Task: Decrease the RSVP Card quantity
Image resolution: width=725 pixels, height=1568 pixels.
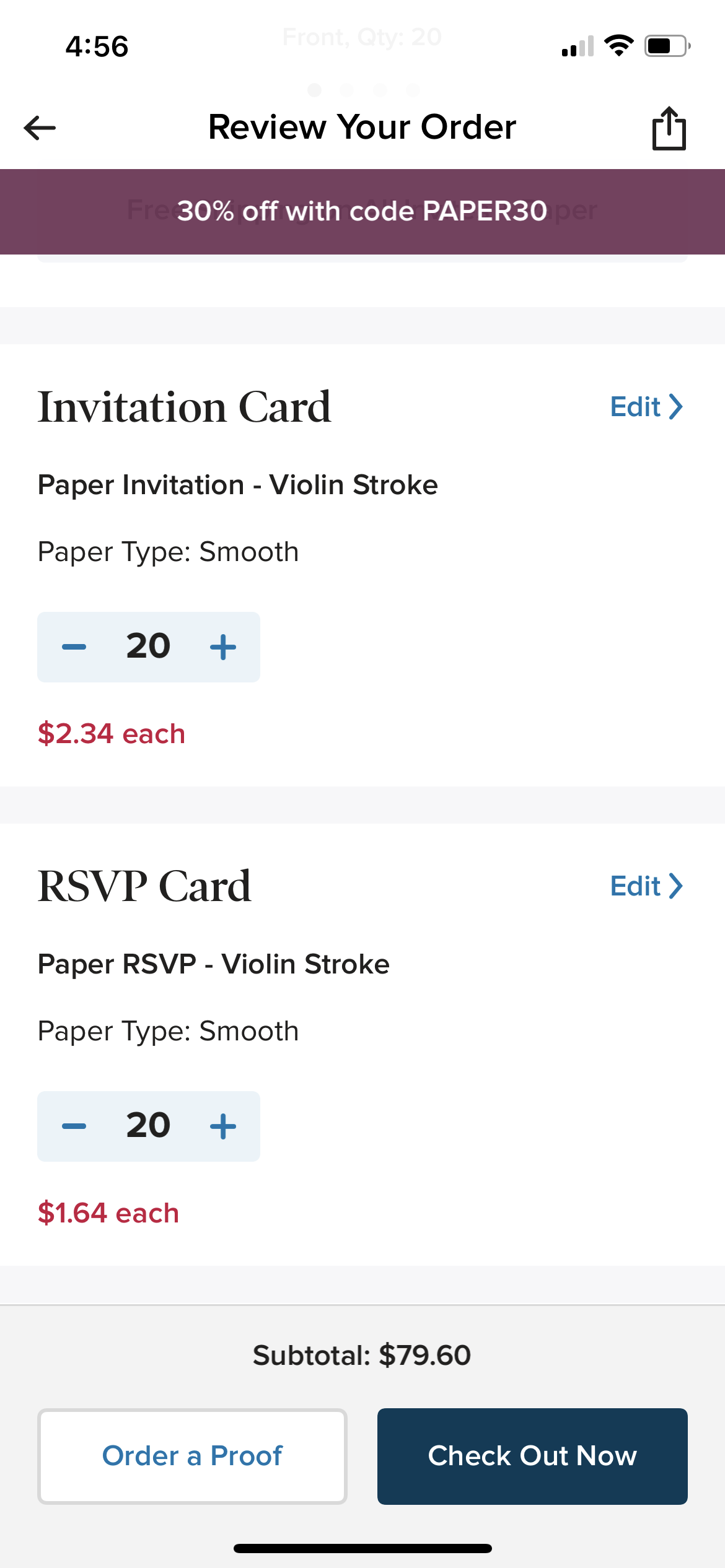Action: pyautogui.click(x=74, y=1126)
